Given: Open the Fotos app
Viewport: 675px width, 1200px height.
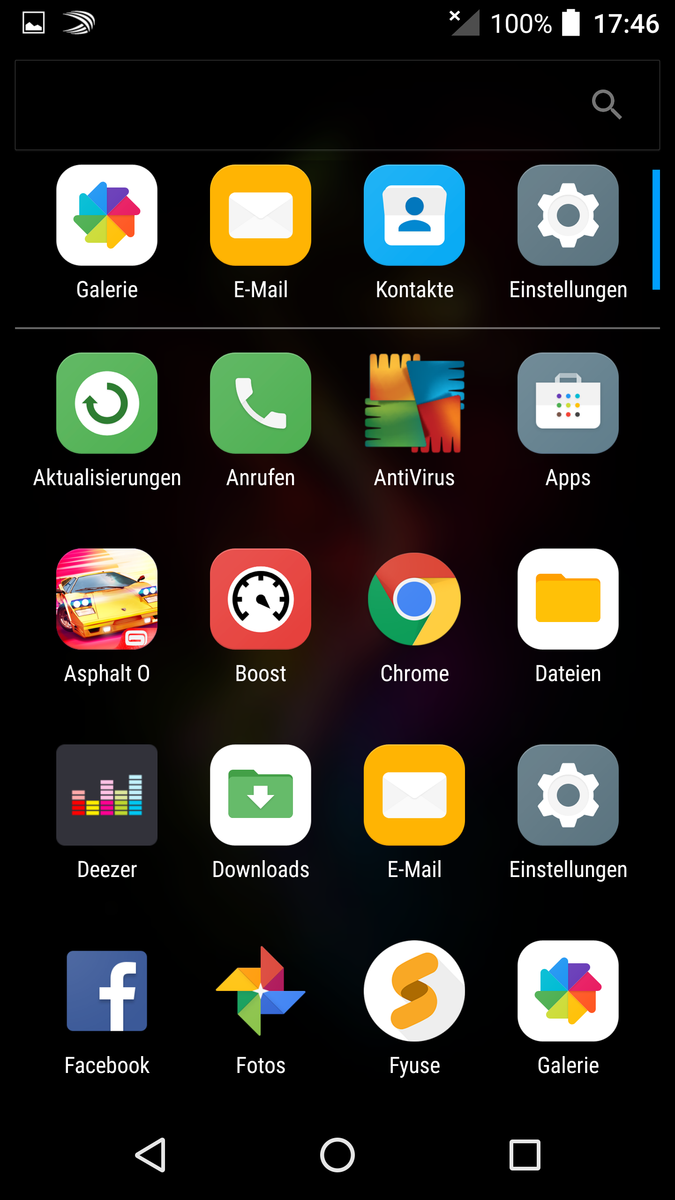Looking at the screenshot, I should coord(260,991).
